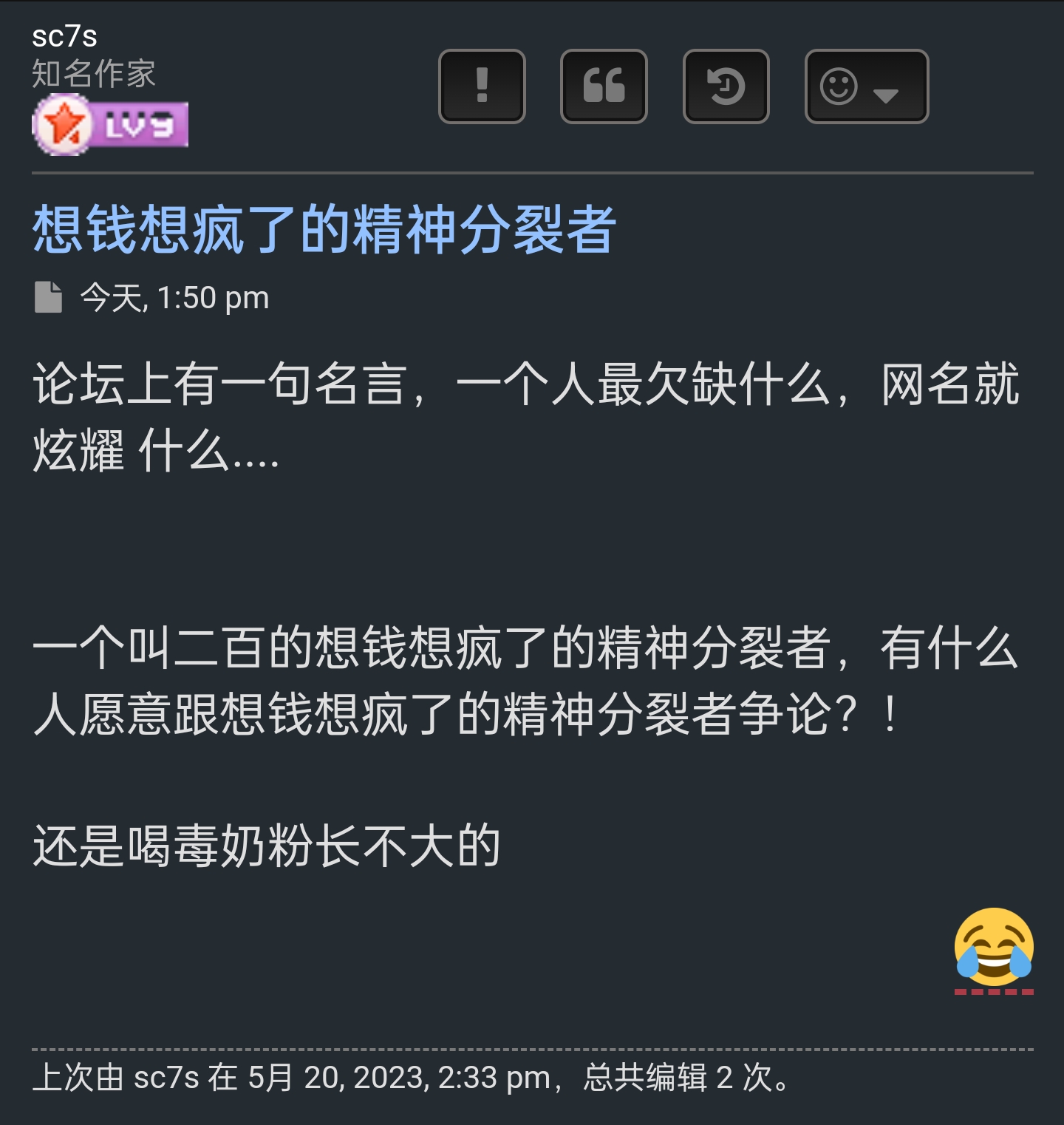The height and width of the screenshot is (1125, 1064).
Task: Open the post title 想钱想疯了的精神分裂者
Action: (x=324, y=229)
